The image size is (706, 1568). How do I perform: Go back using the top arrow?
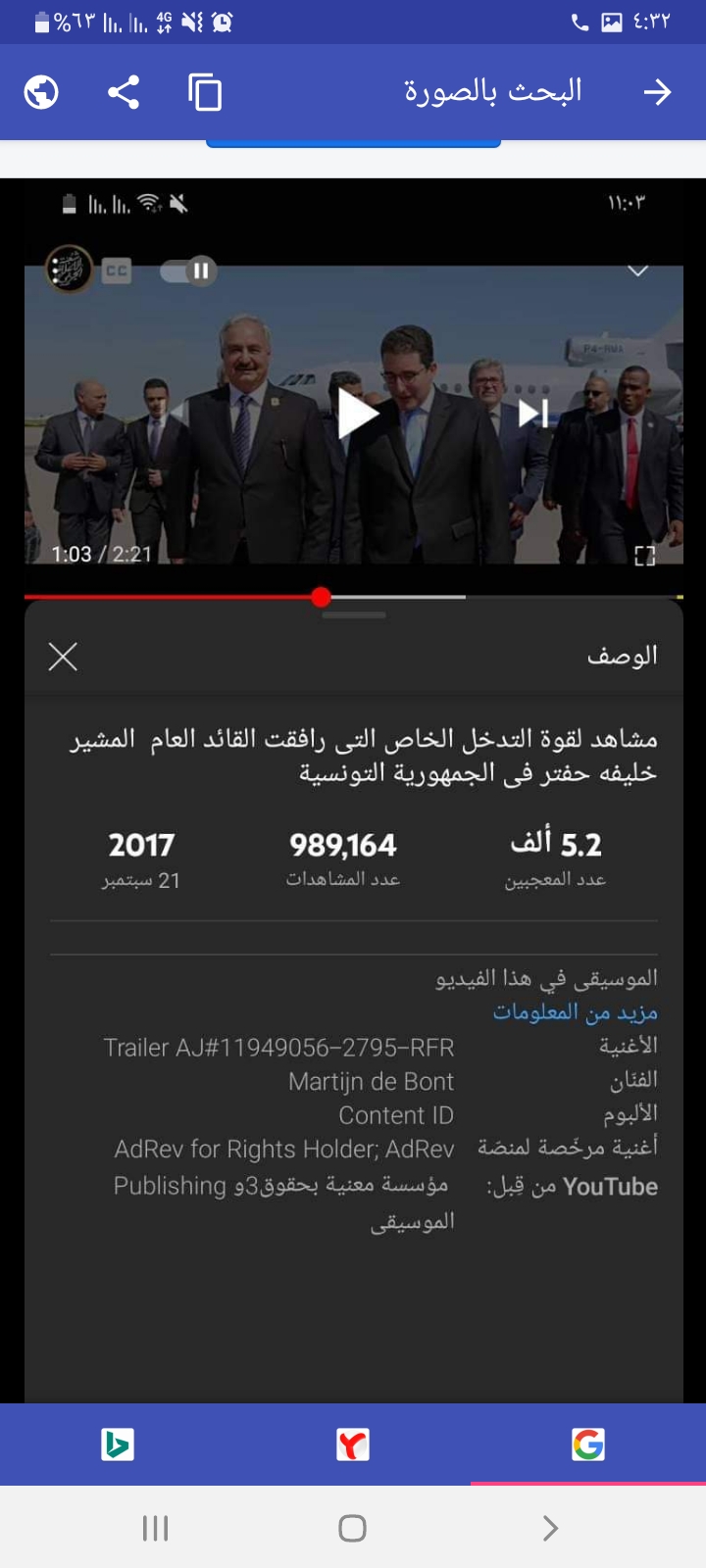tap(657, 92)
